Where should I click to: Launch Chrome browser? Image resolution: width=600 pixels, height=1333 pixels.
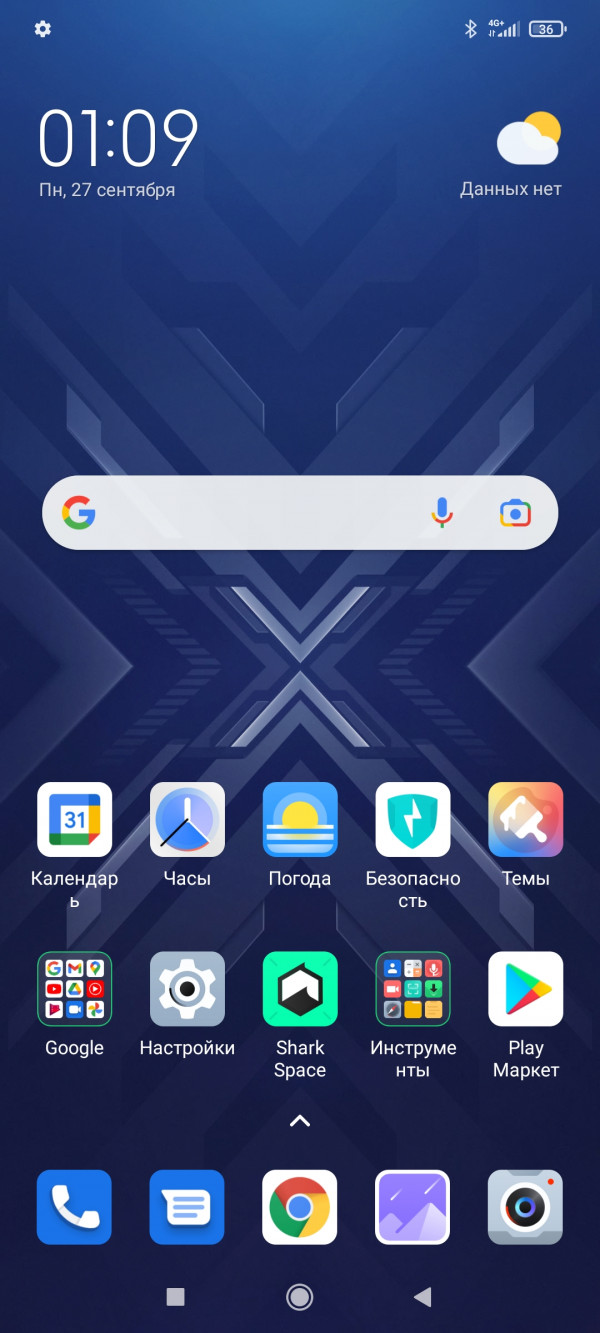click(x=300, y=1207)
